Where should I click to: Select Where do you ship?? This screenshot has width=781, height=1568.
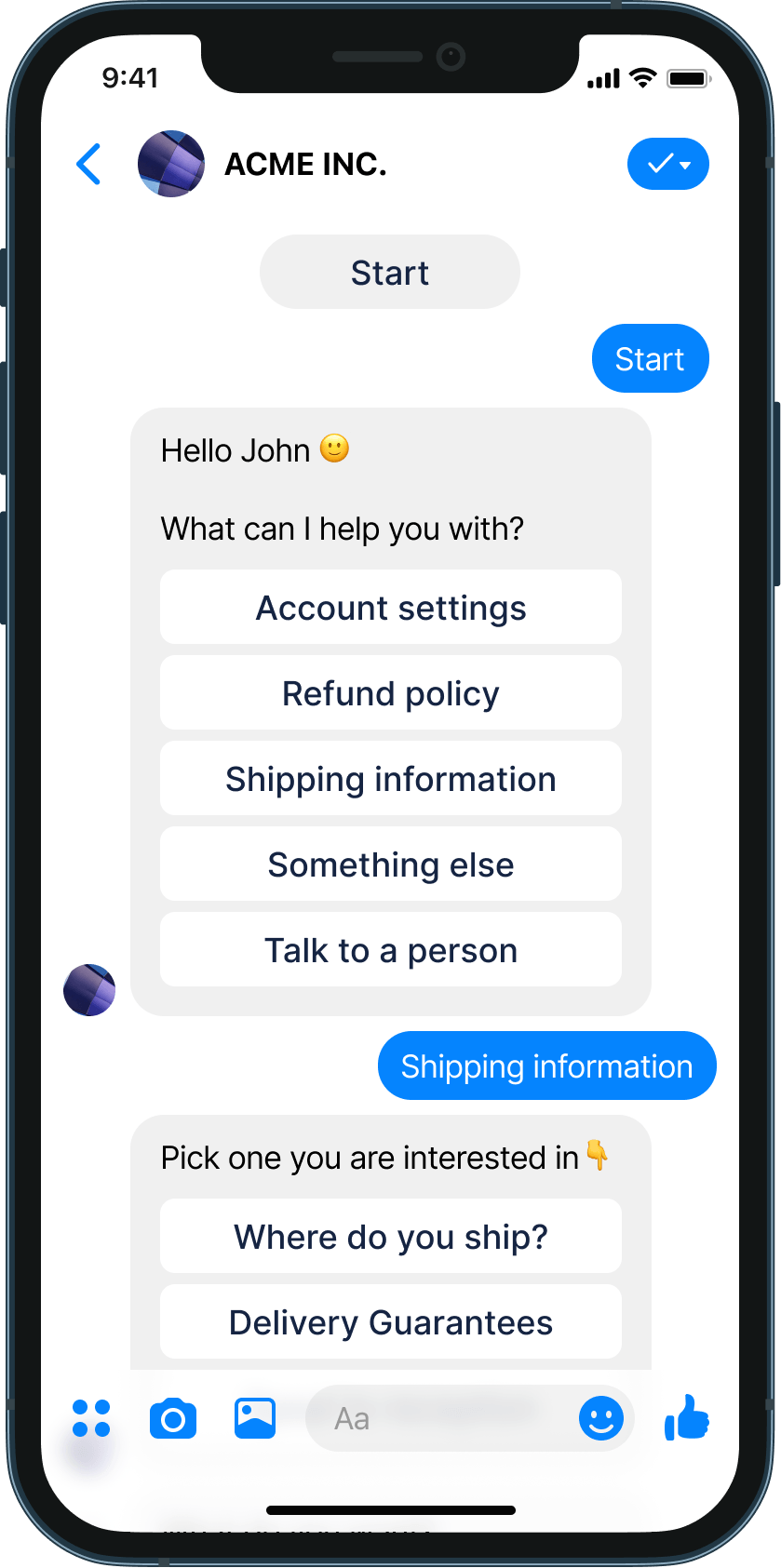(x=390, y=1236)
